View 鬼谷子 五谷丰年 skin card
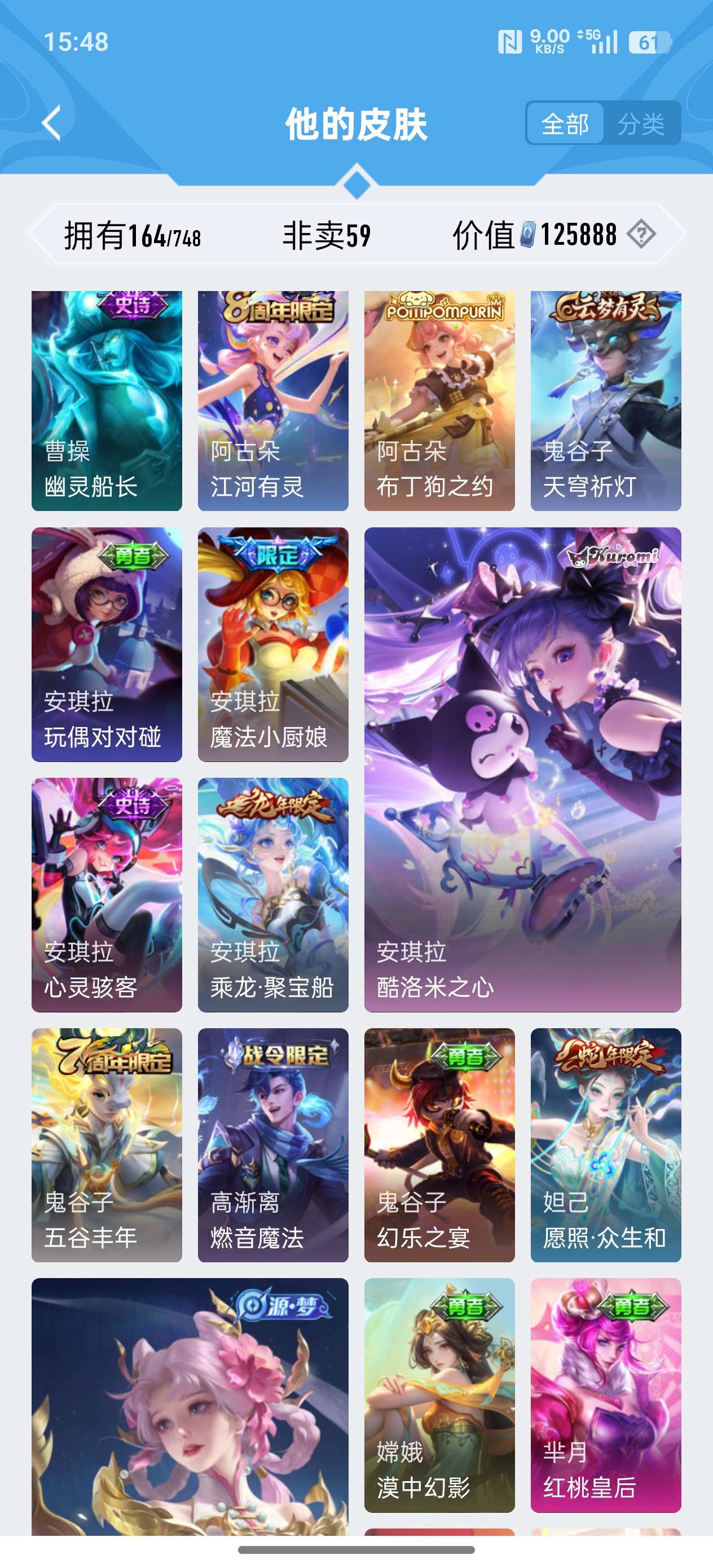Image resolution: width=713 pixels, height=1568 pixels. [x=107, y=1144]
